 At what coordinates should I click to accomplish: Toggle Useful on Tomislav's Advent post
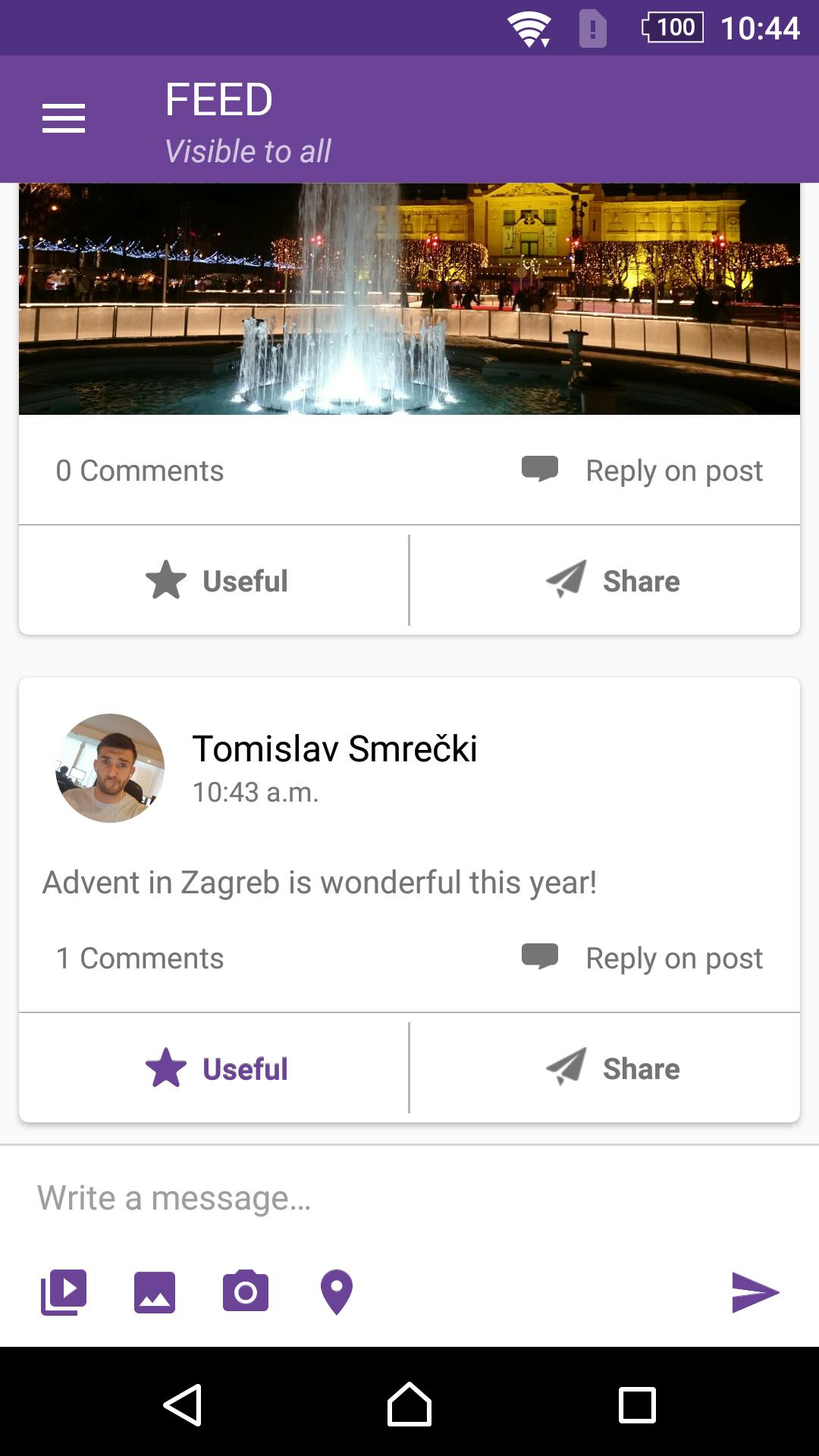coord(215,1068)
